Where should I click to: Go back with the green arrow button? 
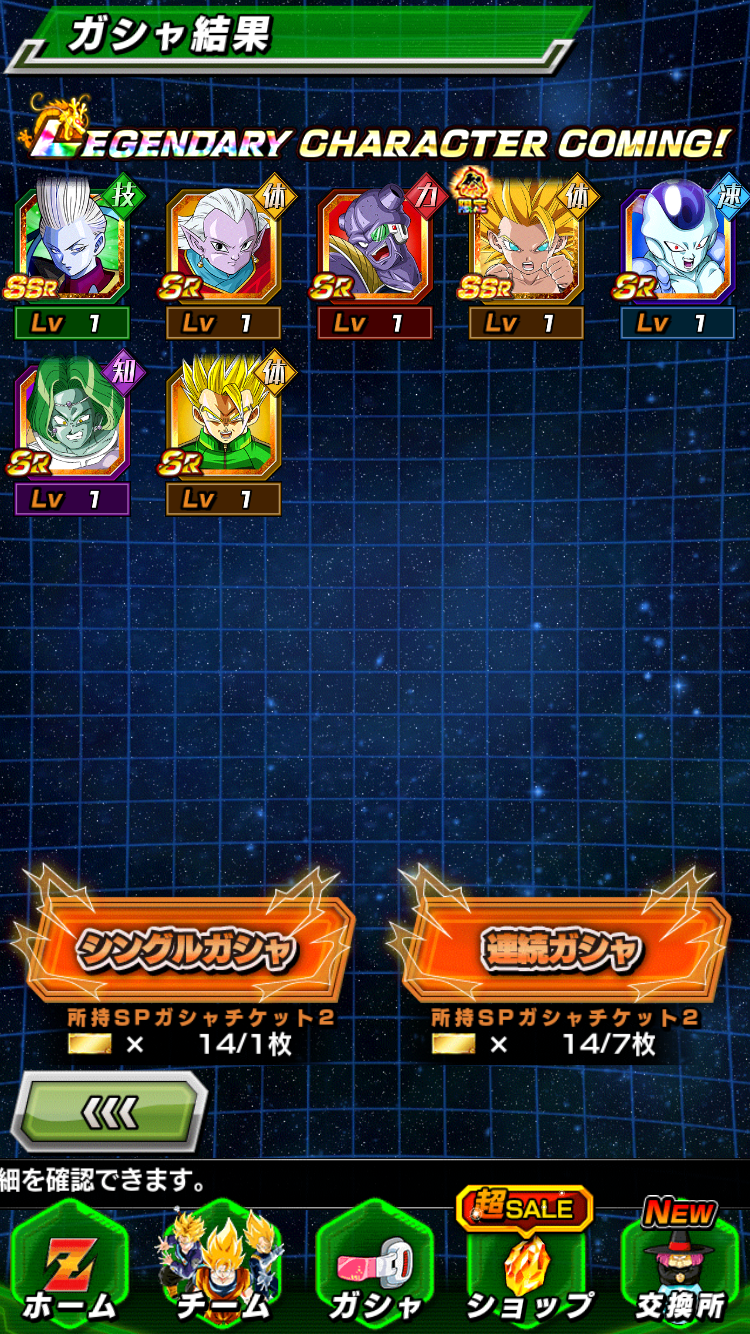109,1110
